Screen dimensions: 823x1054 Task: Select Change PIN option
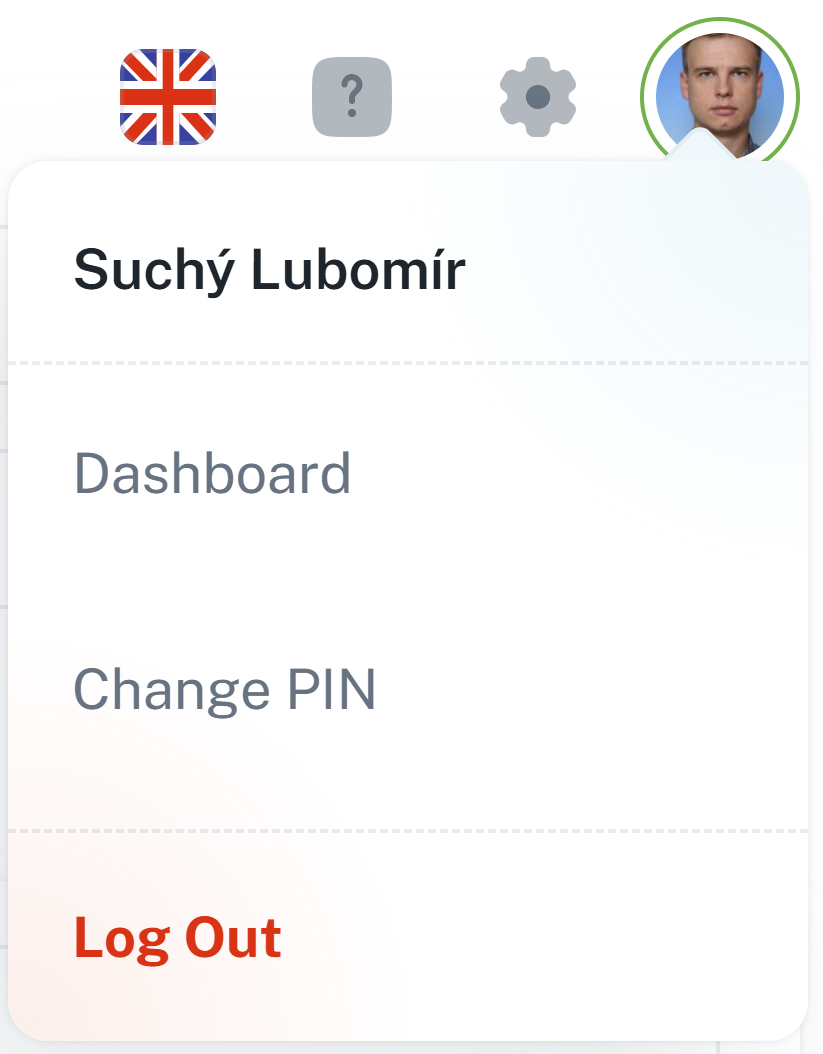click(x=224, y=690)
